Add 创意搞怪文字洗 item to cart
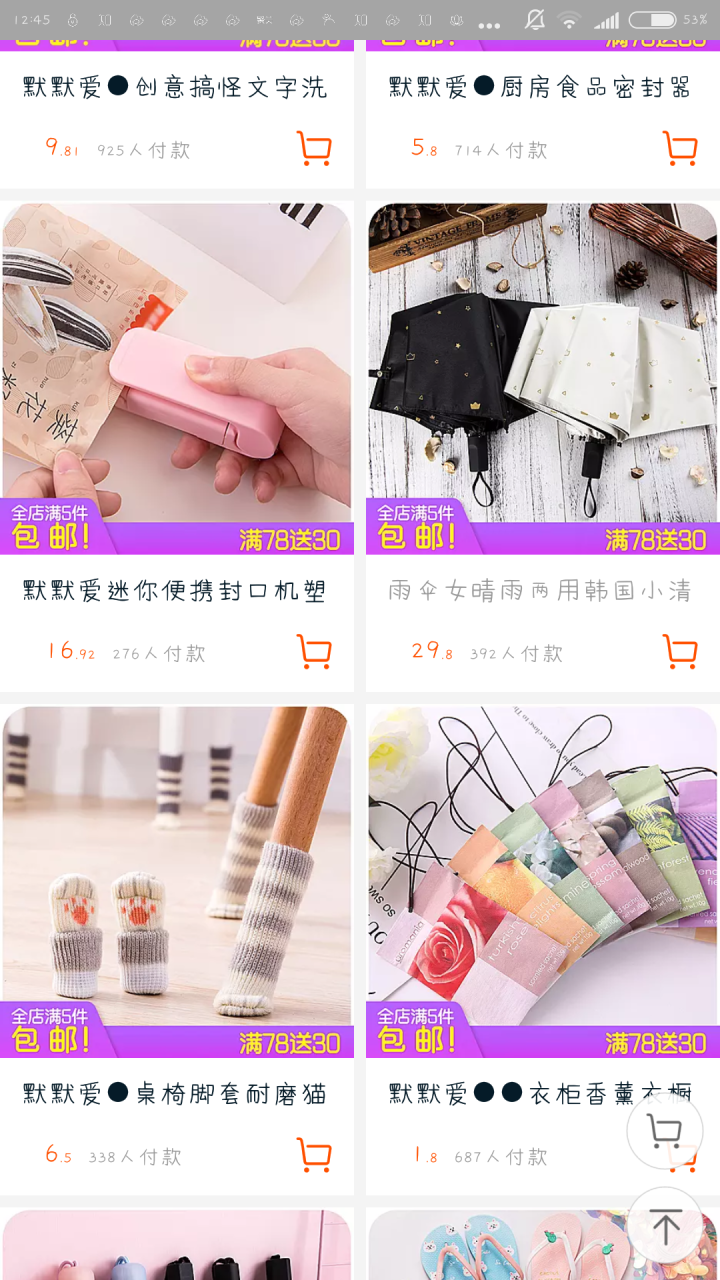This screenshot has width=720, height=1280. click(x=314, y=149)
